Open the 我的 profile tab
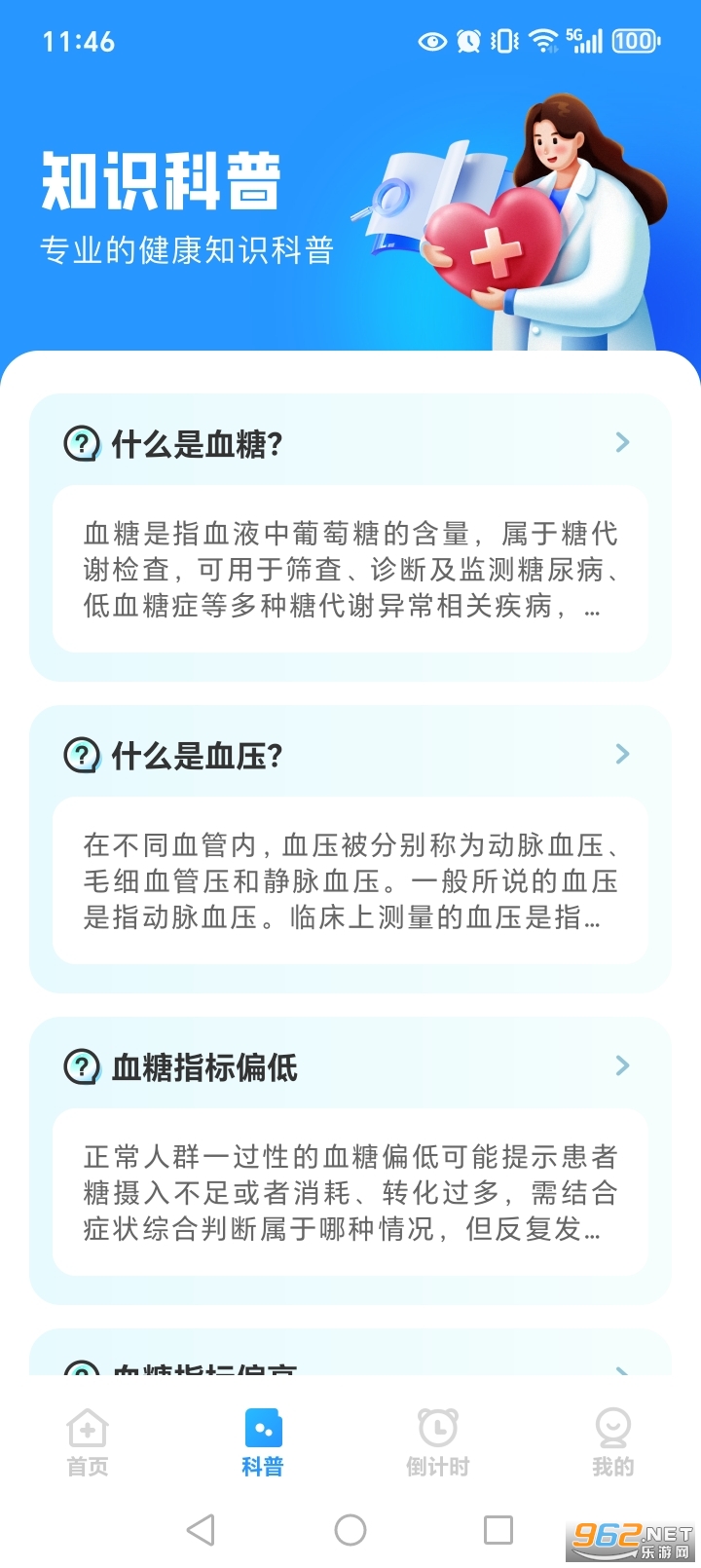 (x=612, y=1443)
